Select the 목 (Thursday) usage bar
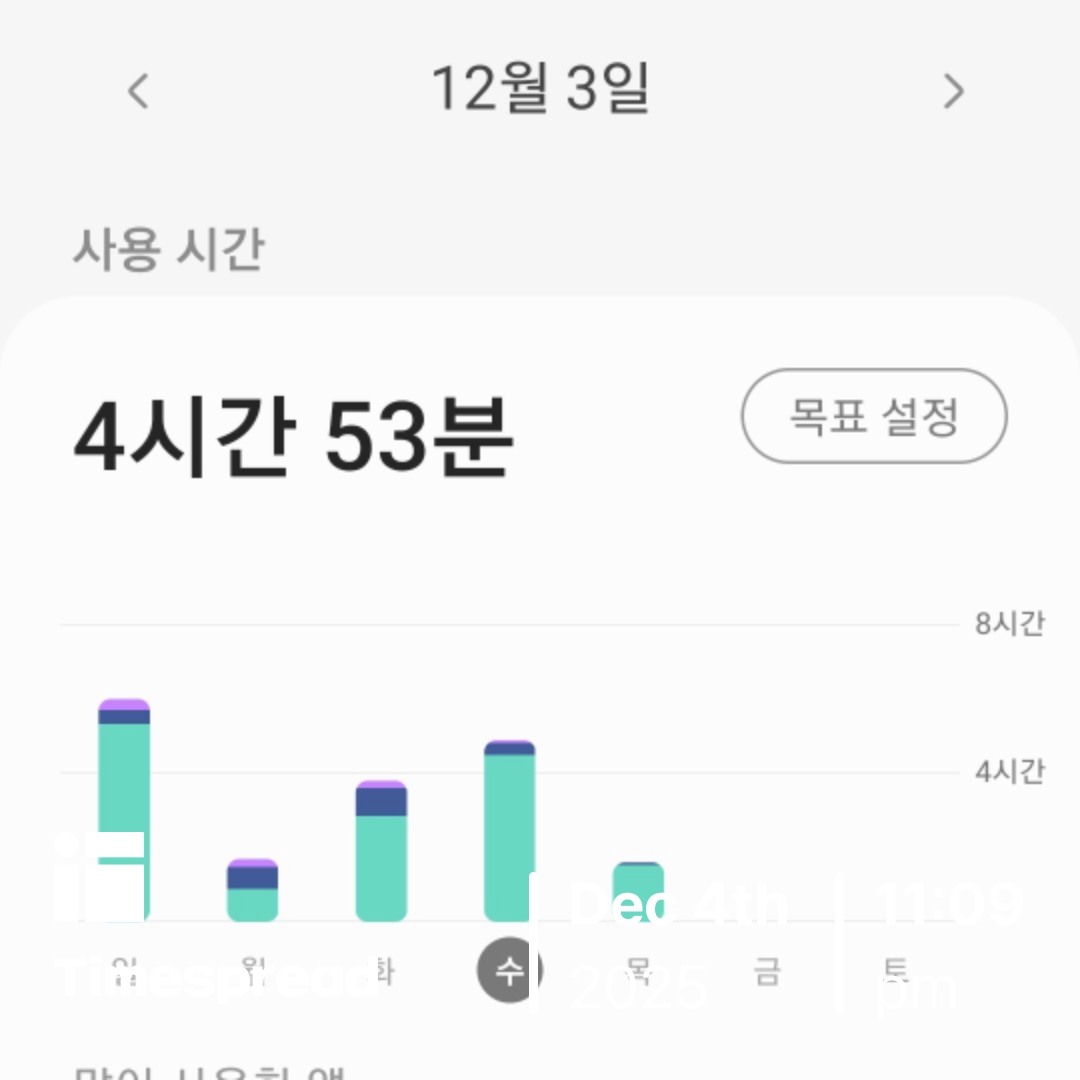The height and width of the screenshot is (1080, 1080). click(x=638, y=892)
